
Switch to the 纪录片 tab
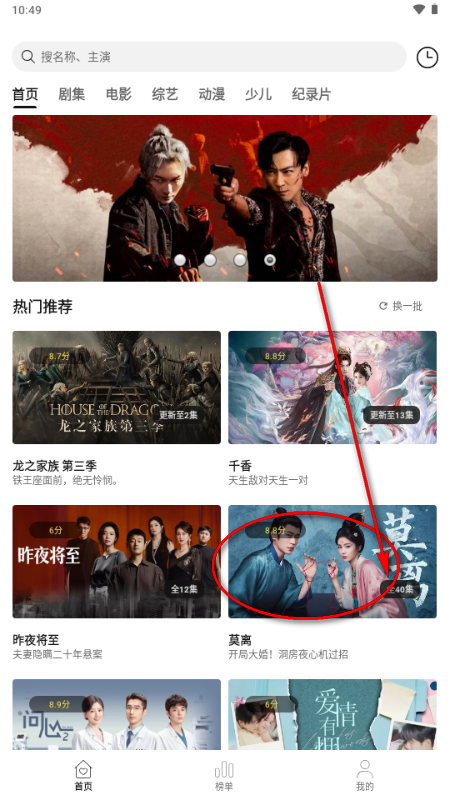(312, 94)
